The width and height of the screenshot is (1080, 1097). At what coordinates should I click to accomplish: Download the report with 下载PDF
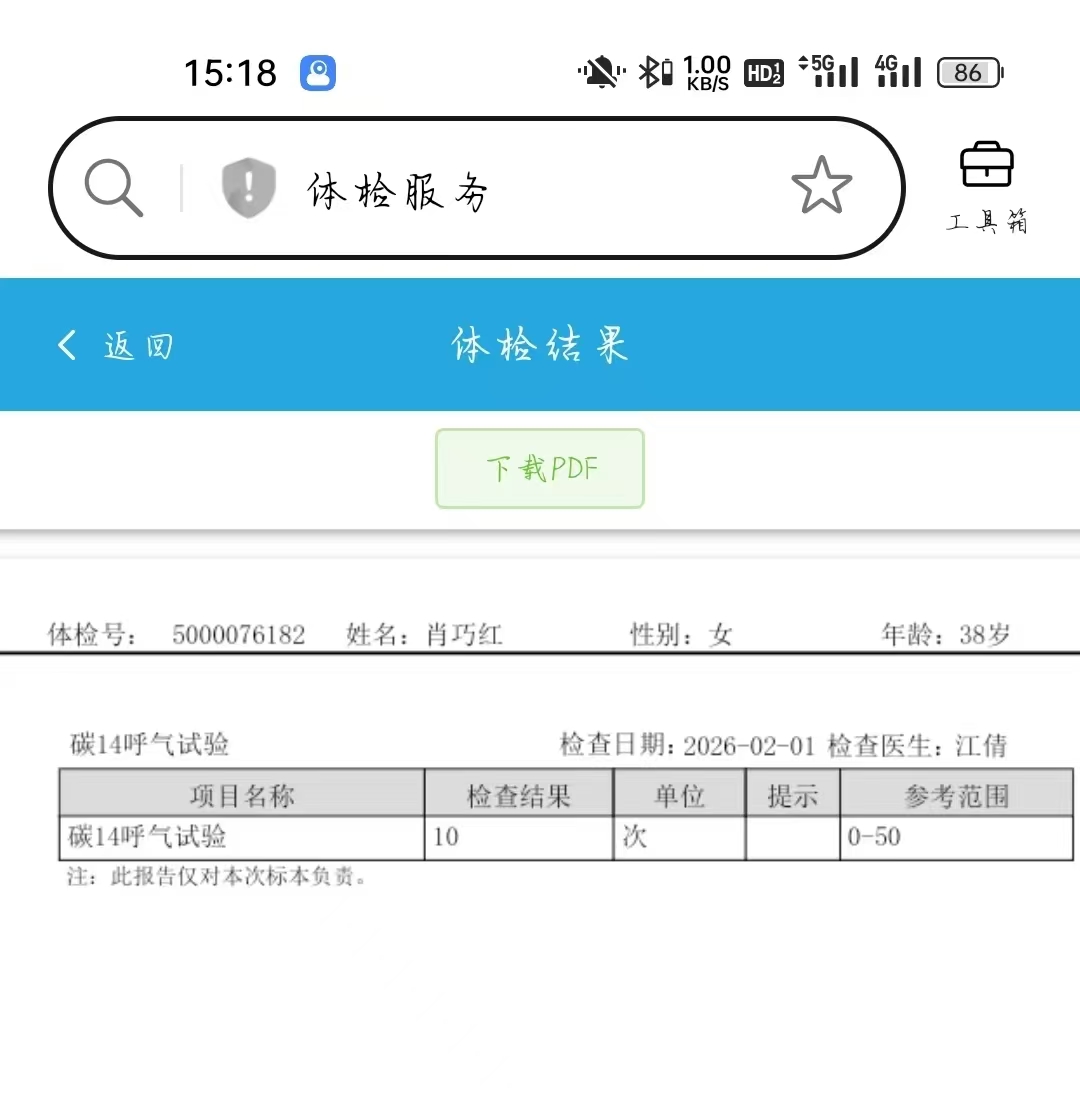click(540, 469)
